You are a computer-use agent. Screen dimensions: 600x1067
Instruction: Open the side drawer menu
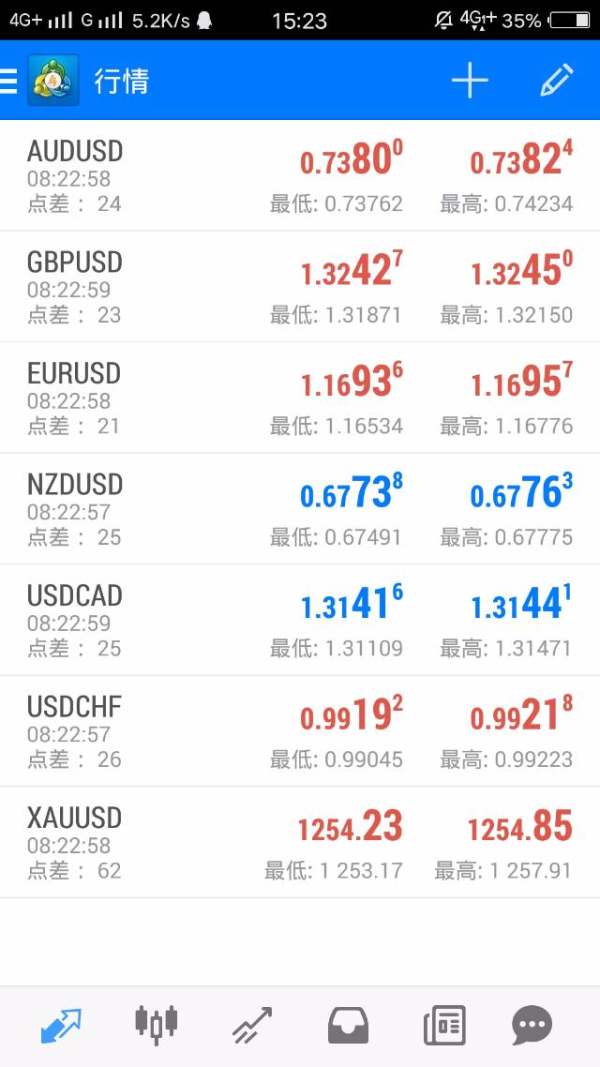(x=10, y=81)
